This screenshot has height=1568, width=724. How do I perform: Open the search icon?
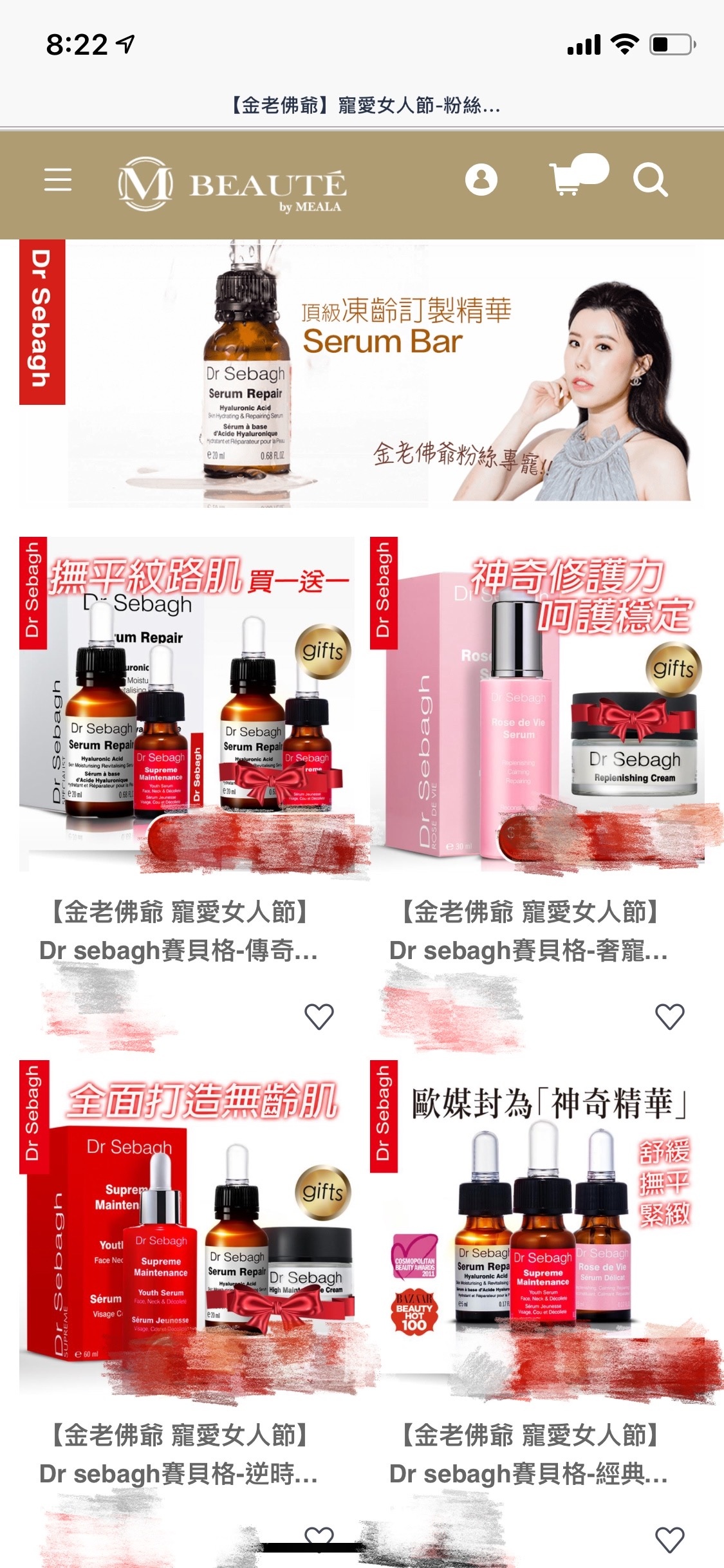click(649, 180)
